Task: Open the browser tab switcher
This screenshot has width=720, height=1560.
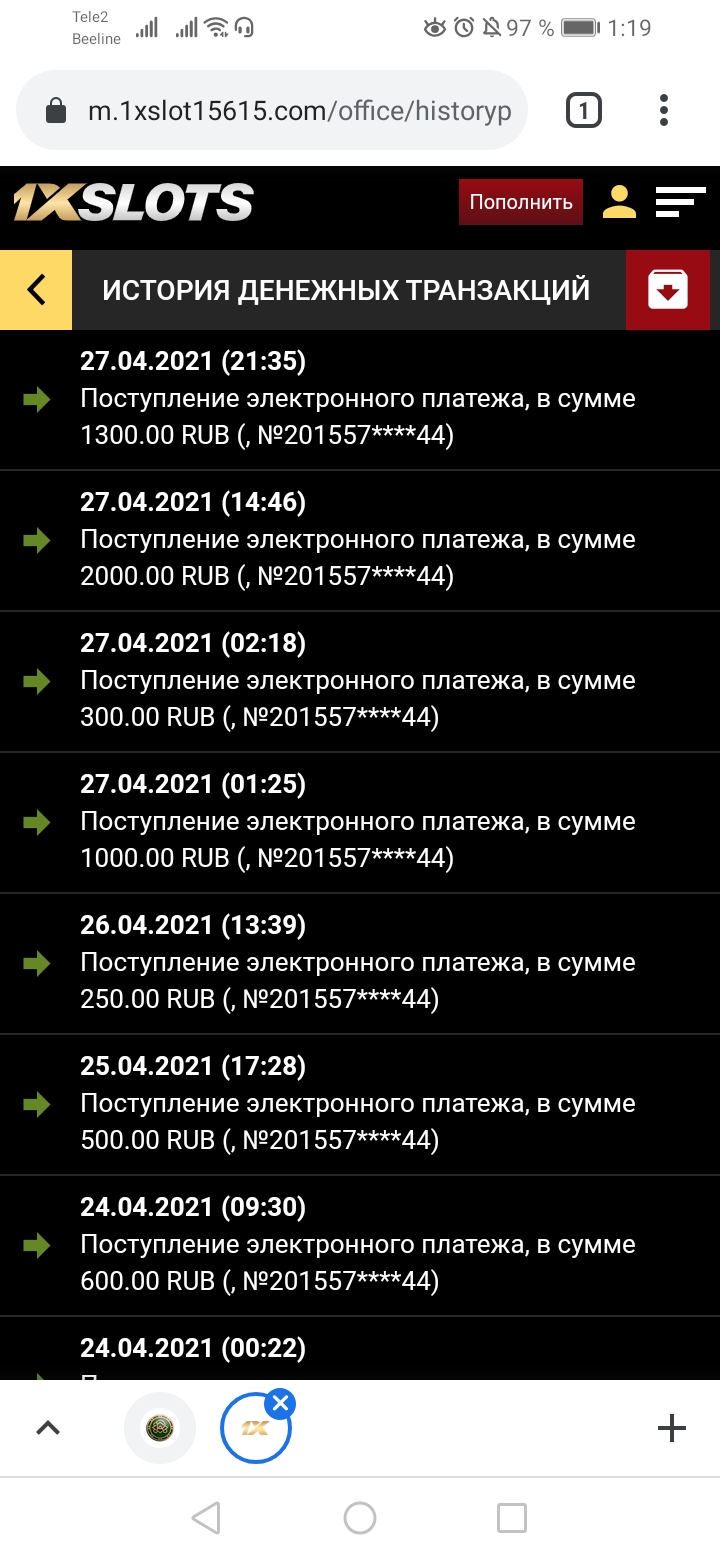Action: pos(584,111)
